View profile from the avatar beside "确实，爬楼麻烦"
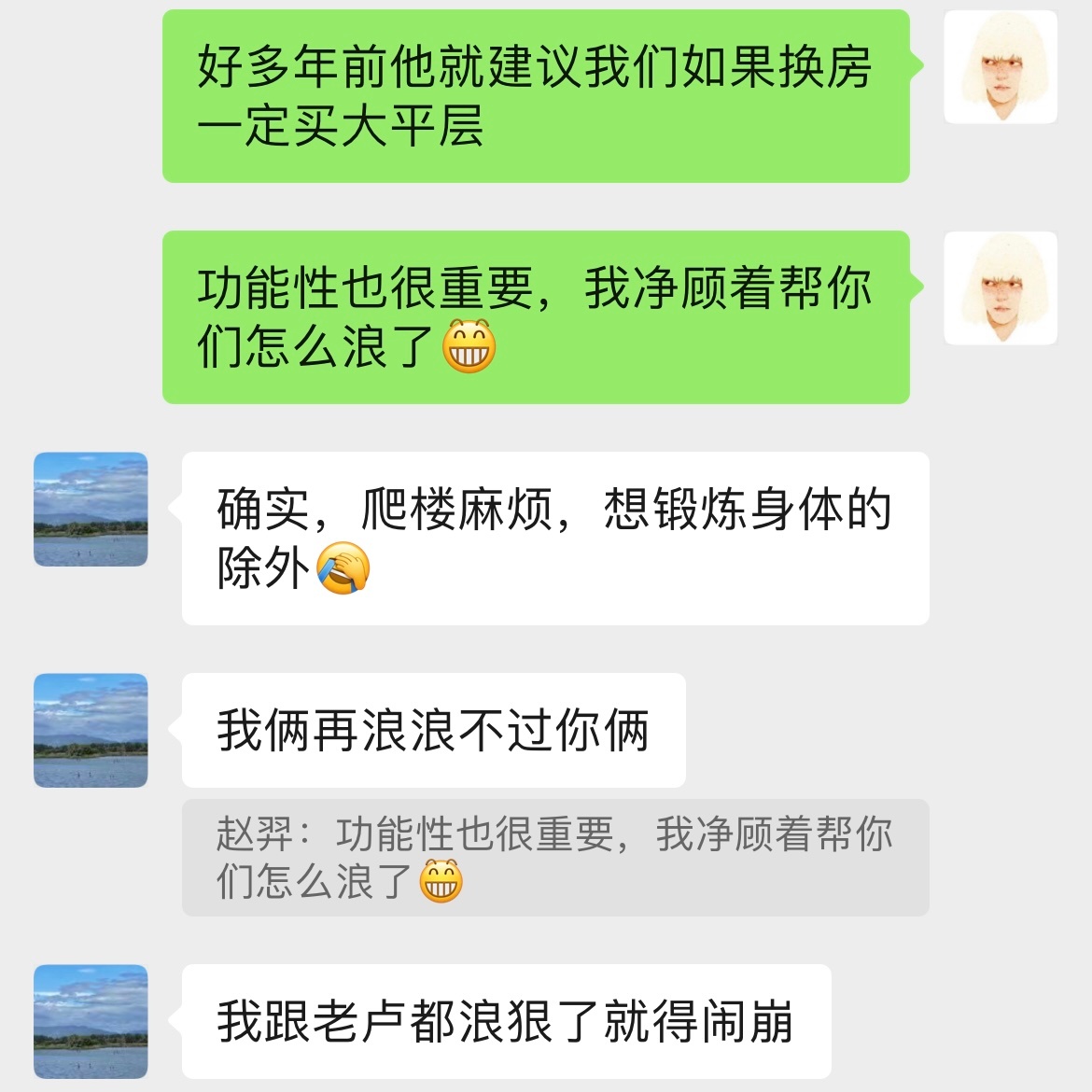1092x1092 pixels. coord(91,510)
